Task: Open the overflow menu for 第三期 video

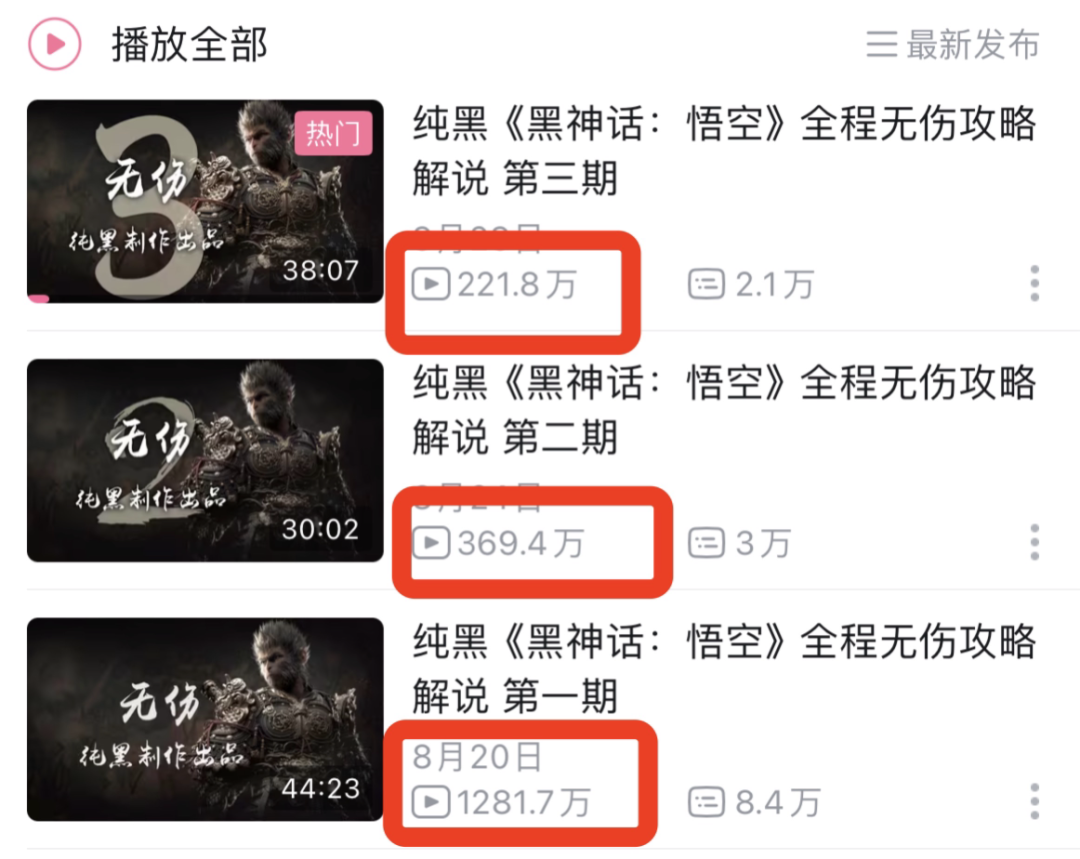Action: pos(1034,284)
